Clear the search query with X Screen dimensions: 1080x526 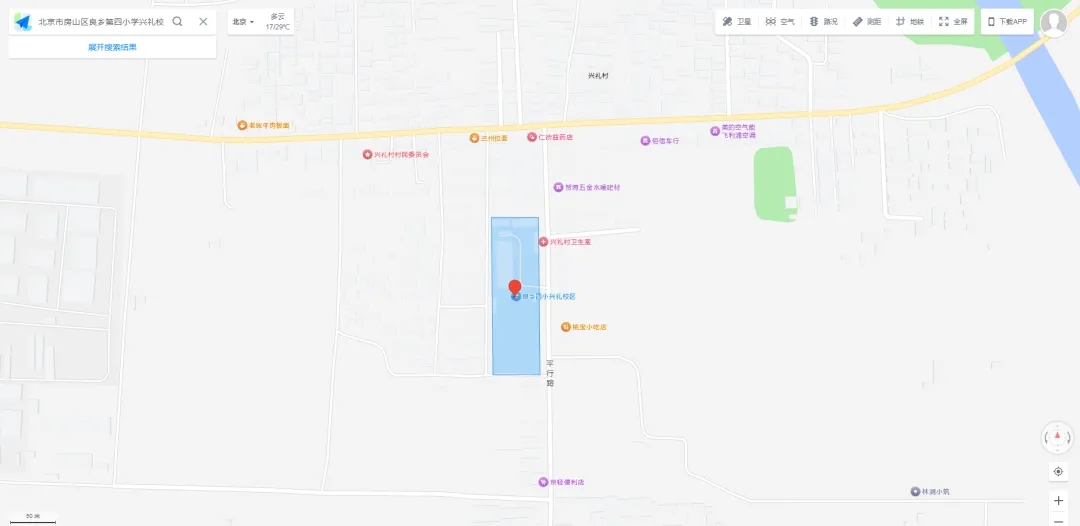[203, 21]
